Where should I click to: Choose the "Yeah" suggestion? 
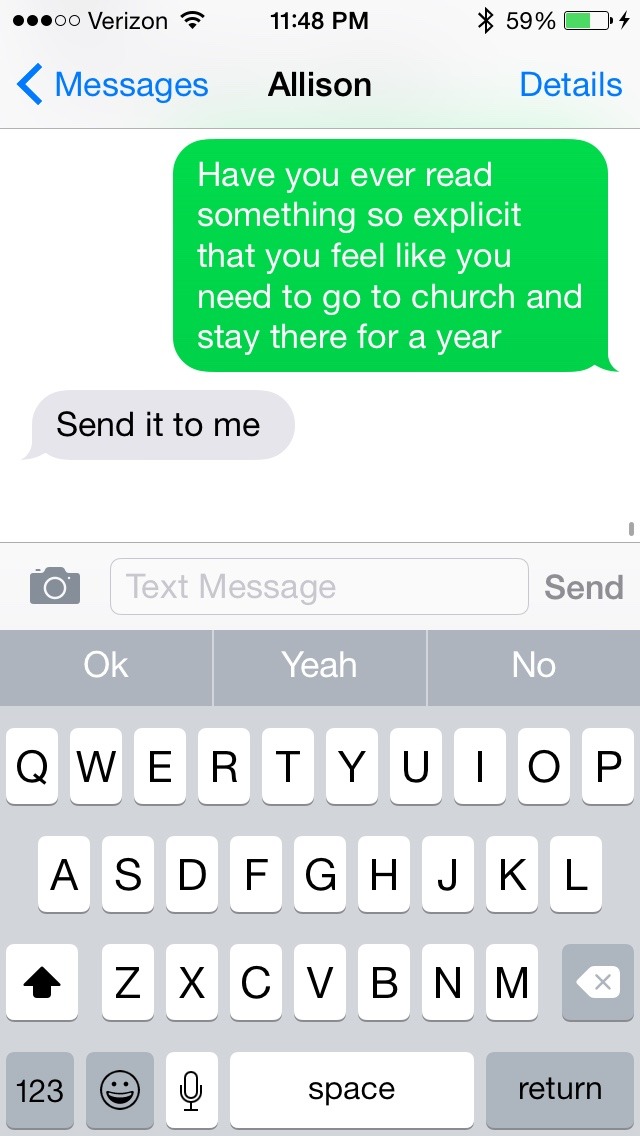pos(319,665)
